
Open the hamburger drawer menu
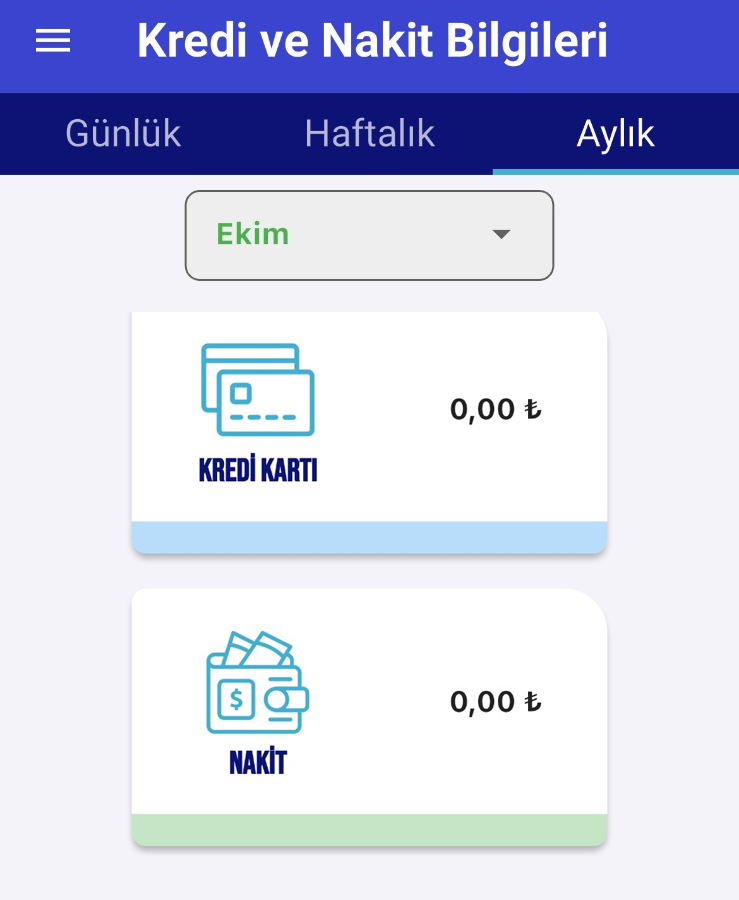53,41
